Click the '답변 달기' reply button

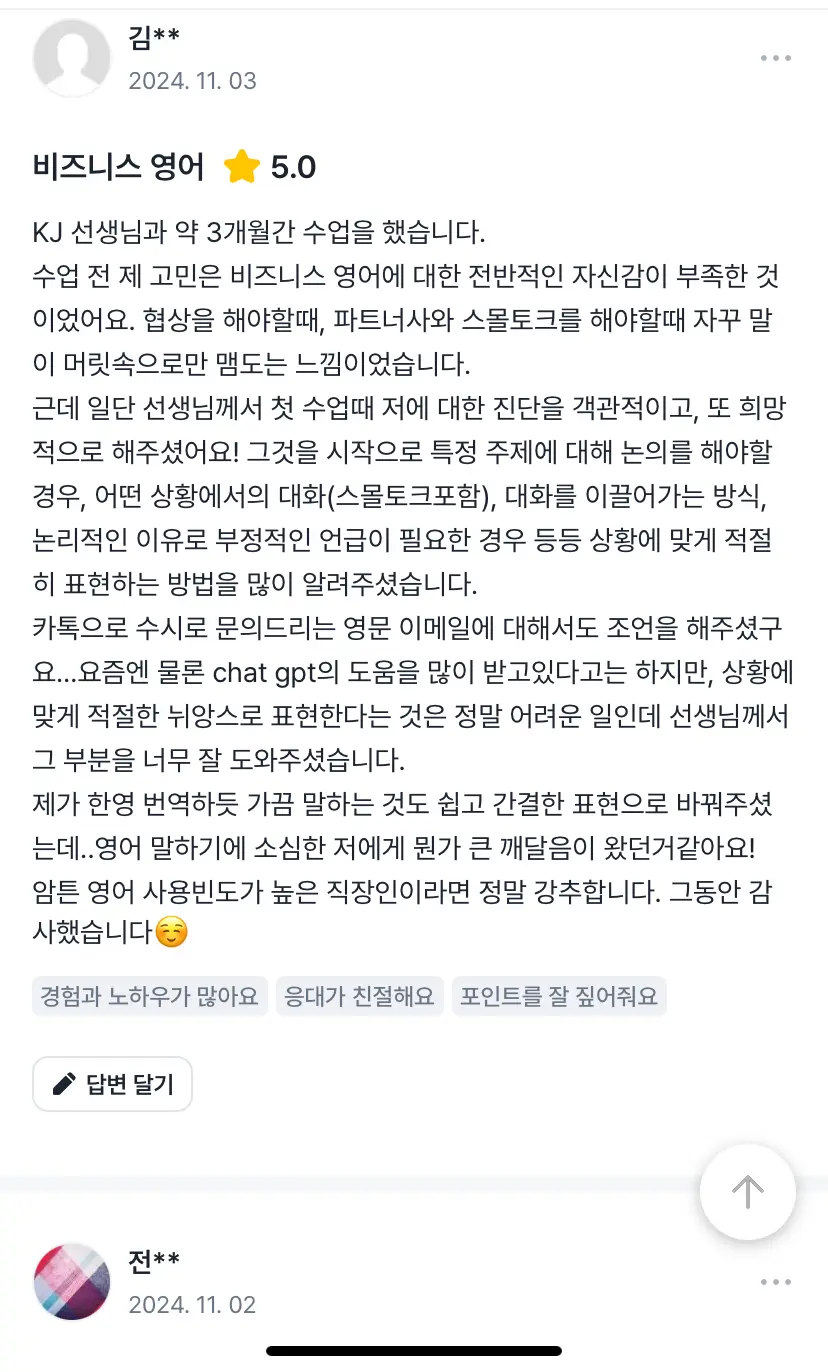click(x=112, y=1083)
